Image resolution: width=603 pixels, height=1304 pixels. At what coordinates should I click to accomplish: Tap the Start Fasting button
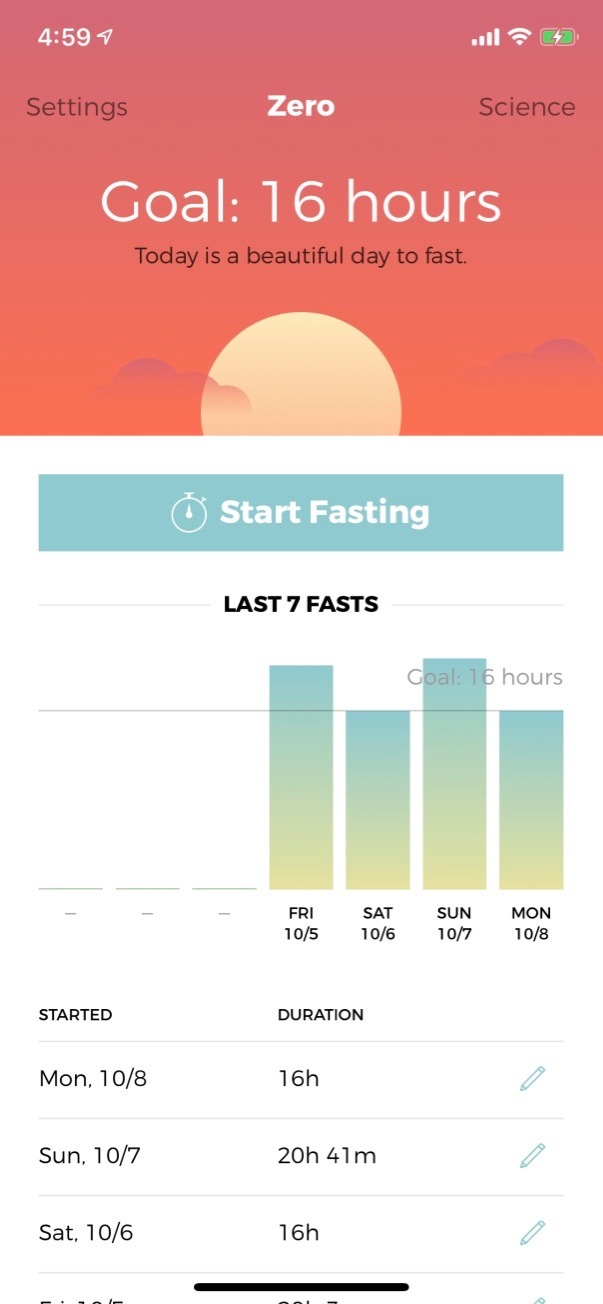pyautogui.click(x=301, y=513)
